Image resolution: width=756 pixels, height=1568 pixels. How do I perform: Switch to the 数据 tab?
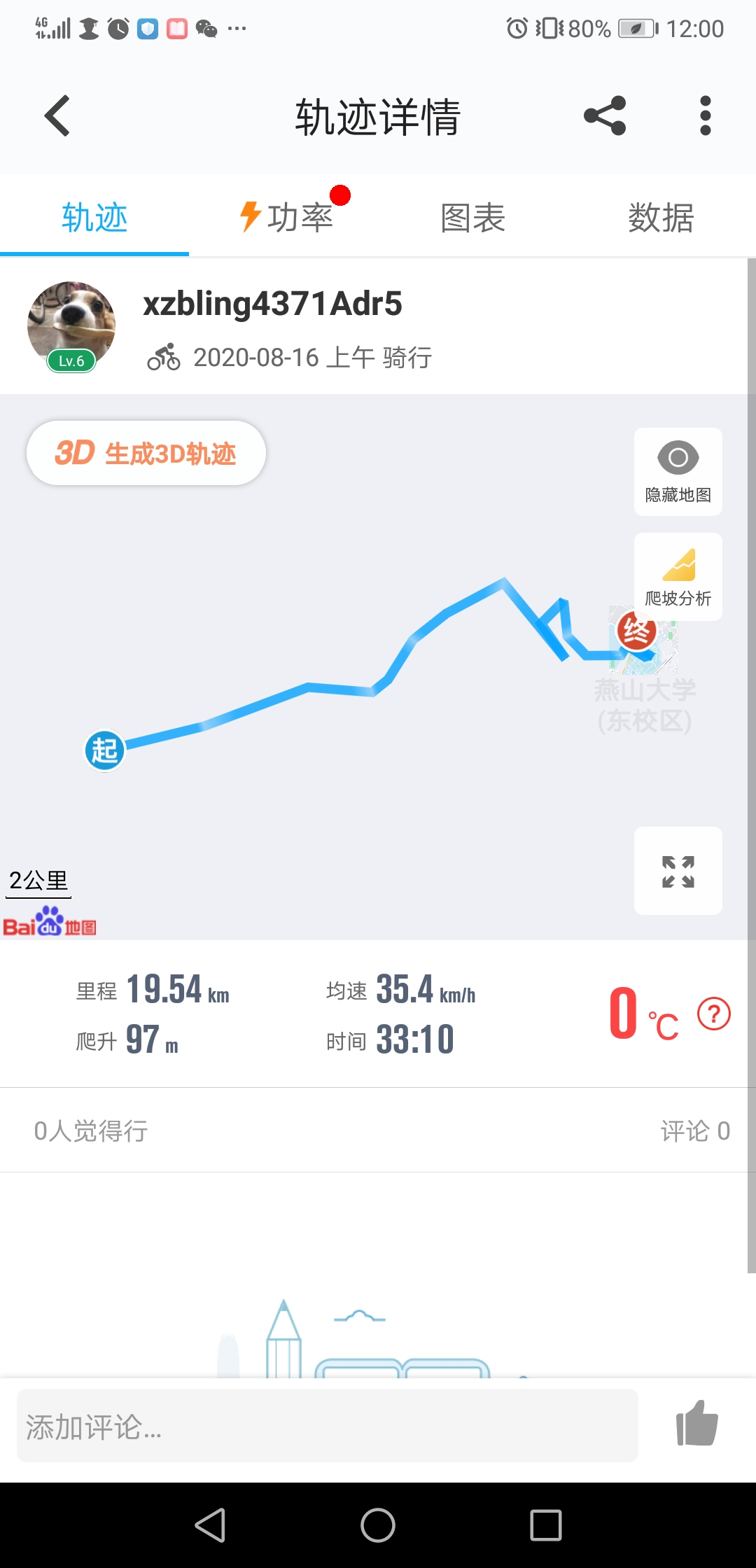(660, 218)
